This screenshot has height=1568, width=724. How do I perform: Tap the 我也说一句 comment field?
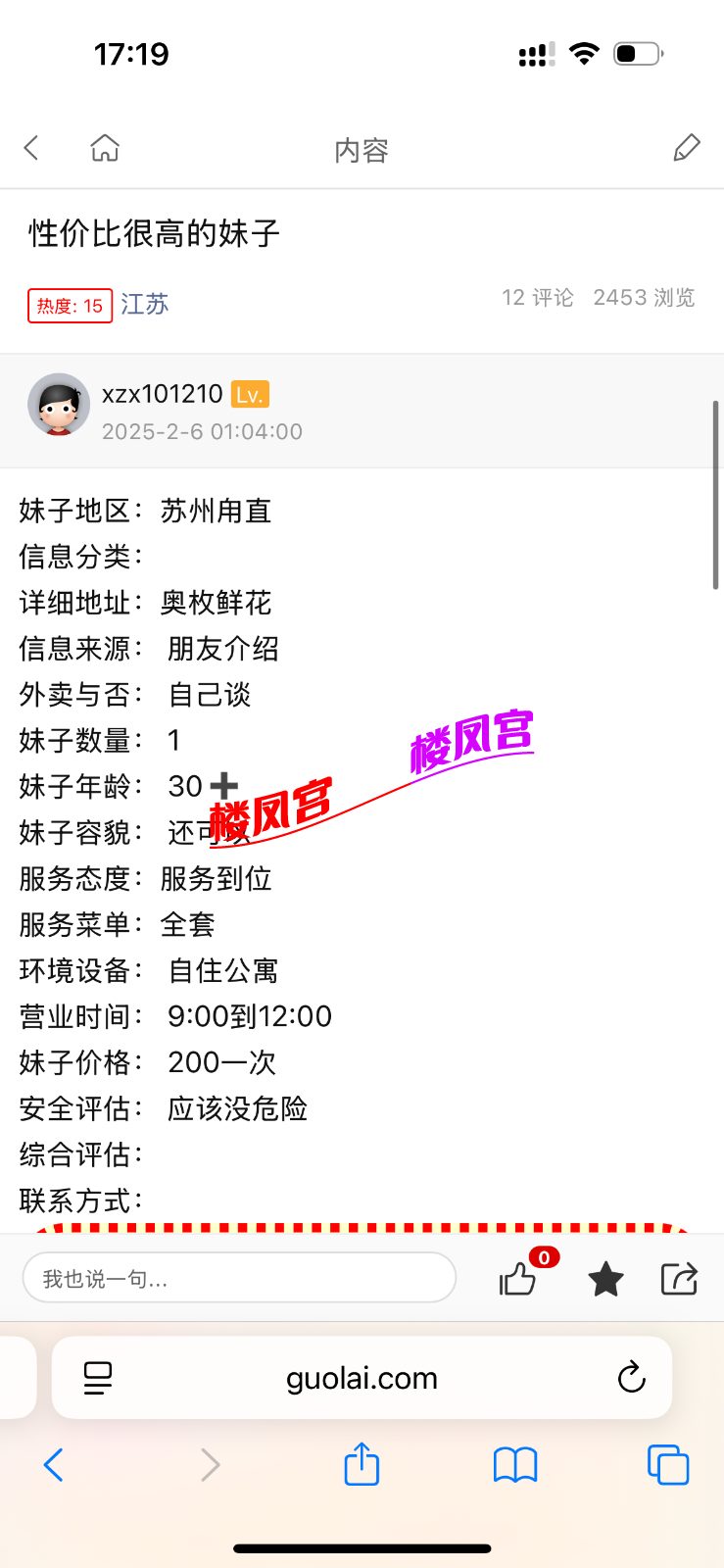pyautogui.click(x=239, y=1278)
